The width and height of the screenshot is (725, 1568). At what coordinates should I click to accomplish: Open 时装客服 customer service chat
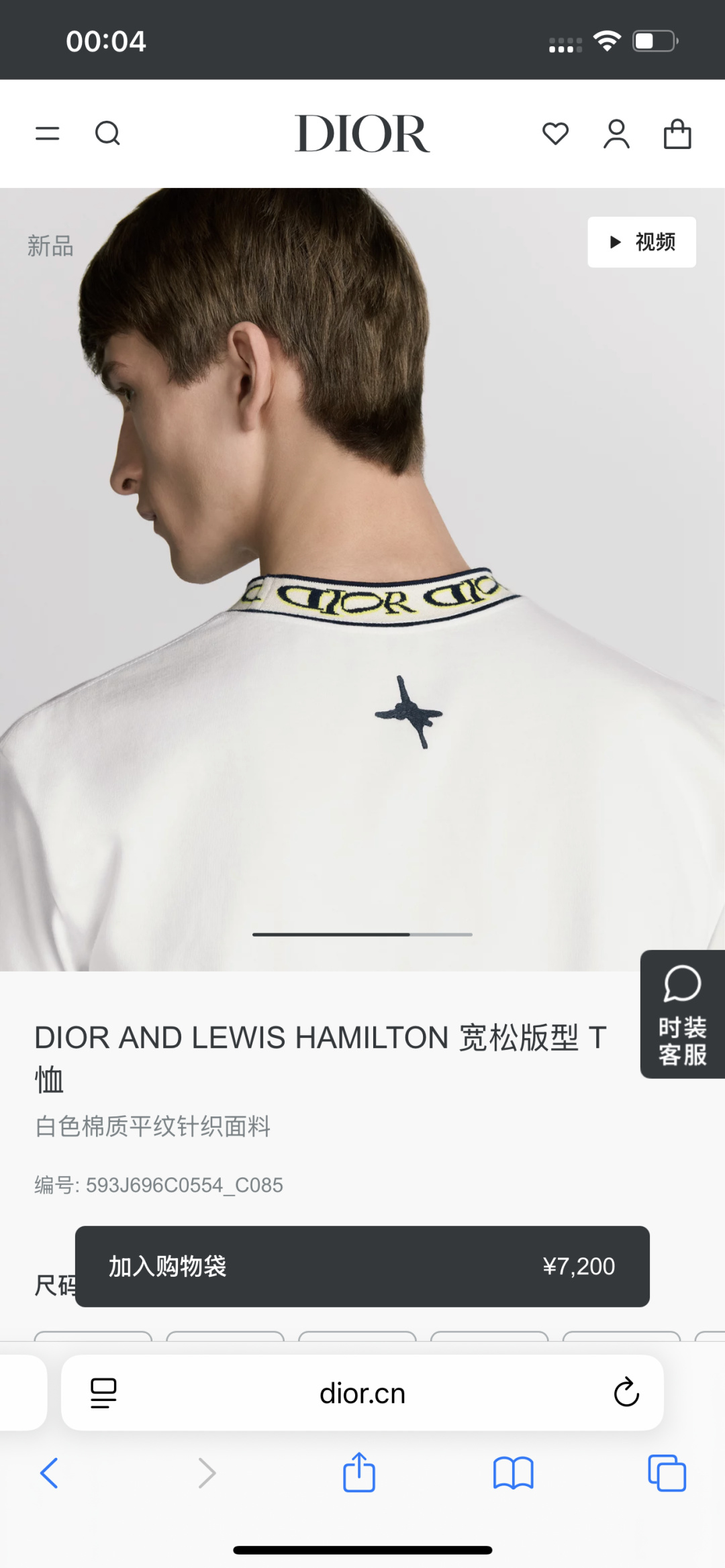click(682, 1014)
